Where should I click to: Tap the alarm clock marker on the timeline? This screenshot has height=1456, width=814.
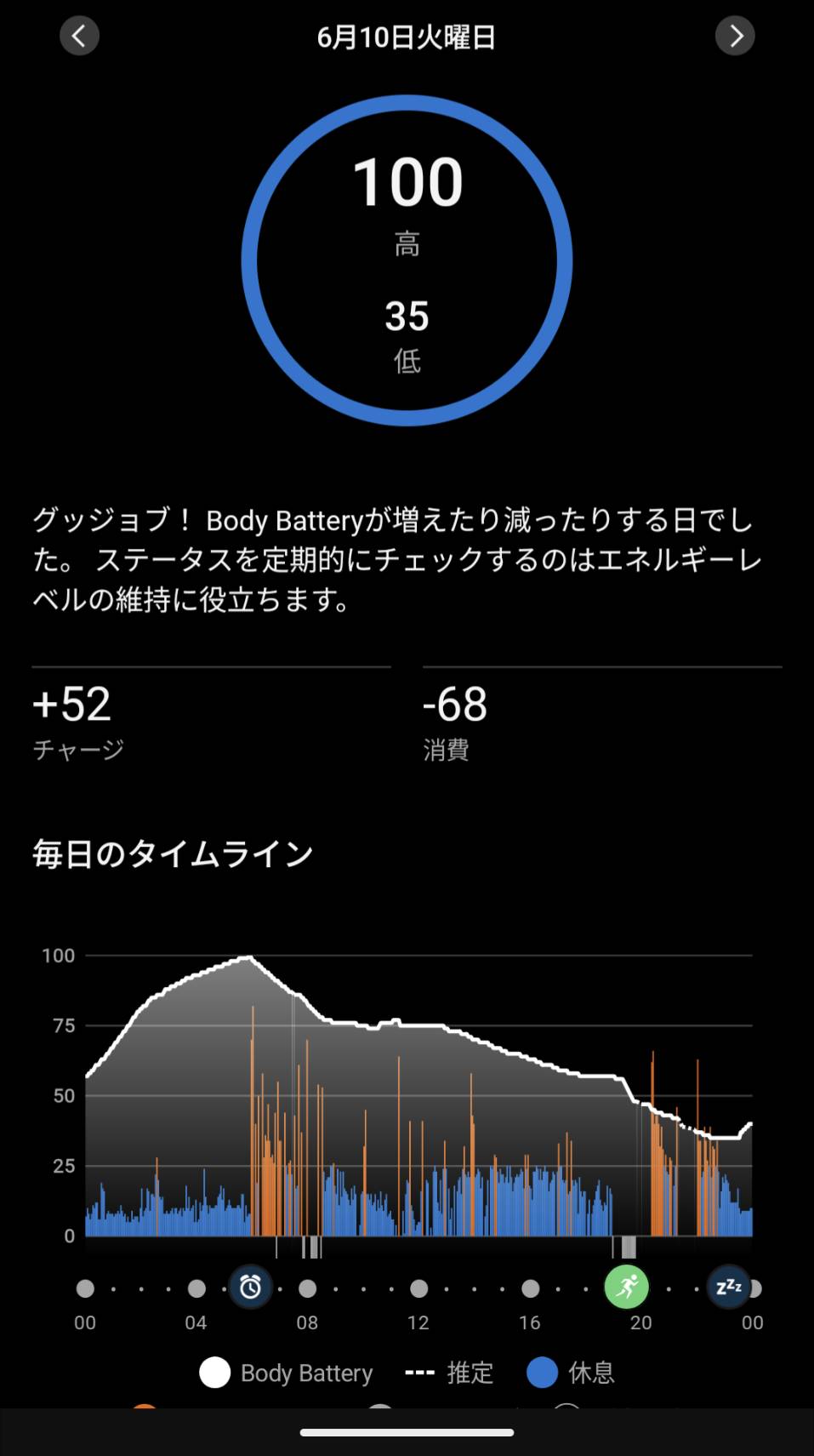coord(250,1287)
